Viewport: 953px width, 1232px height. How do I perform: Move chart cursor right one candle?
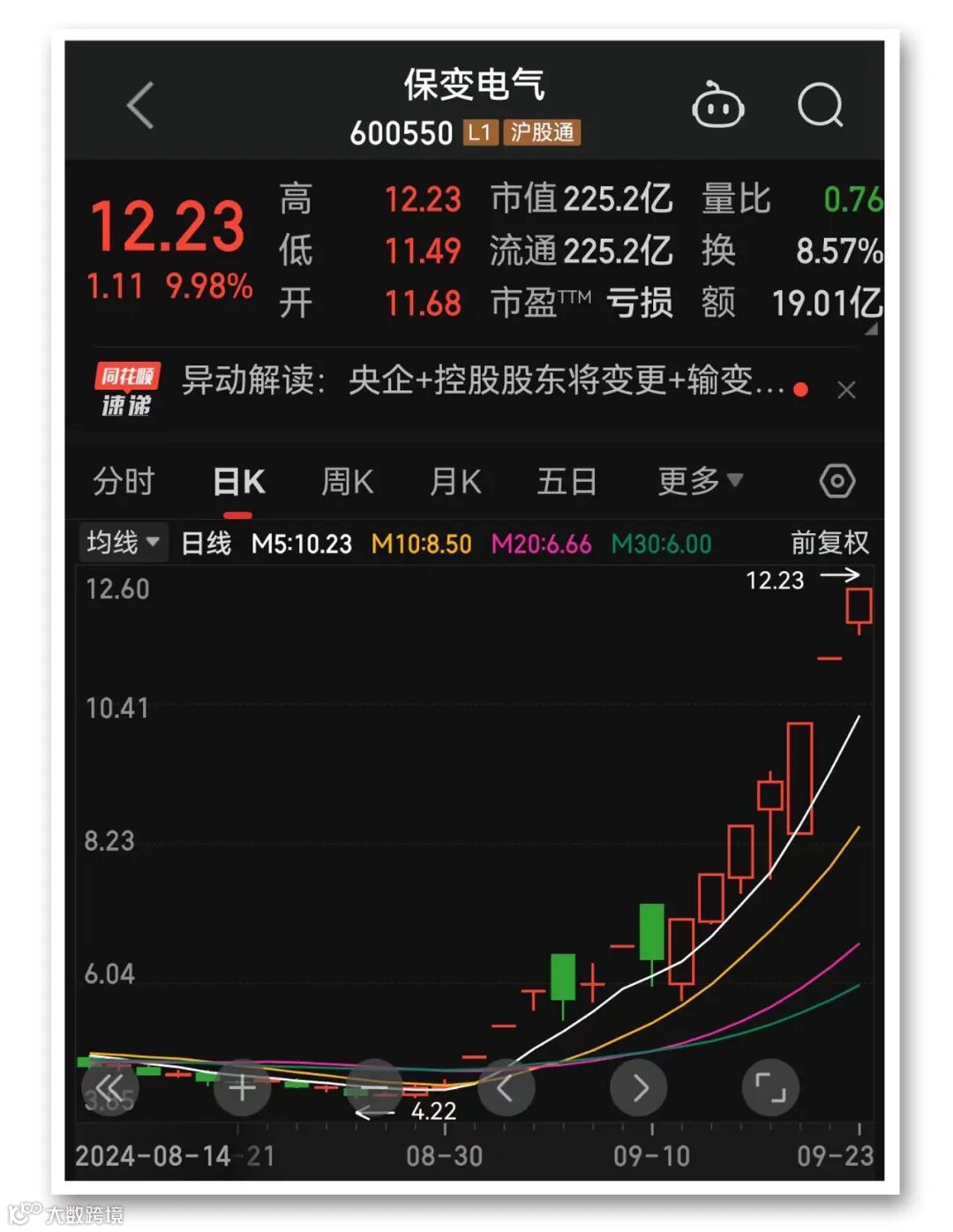pos(639,1088)
